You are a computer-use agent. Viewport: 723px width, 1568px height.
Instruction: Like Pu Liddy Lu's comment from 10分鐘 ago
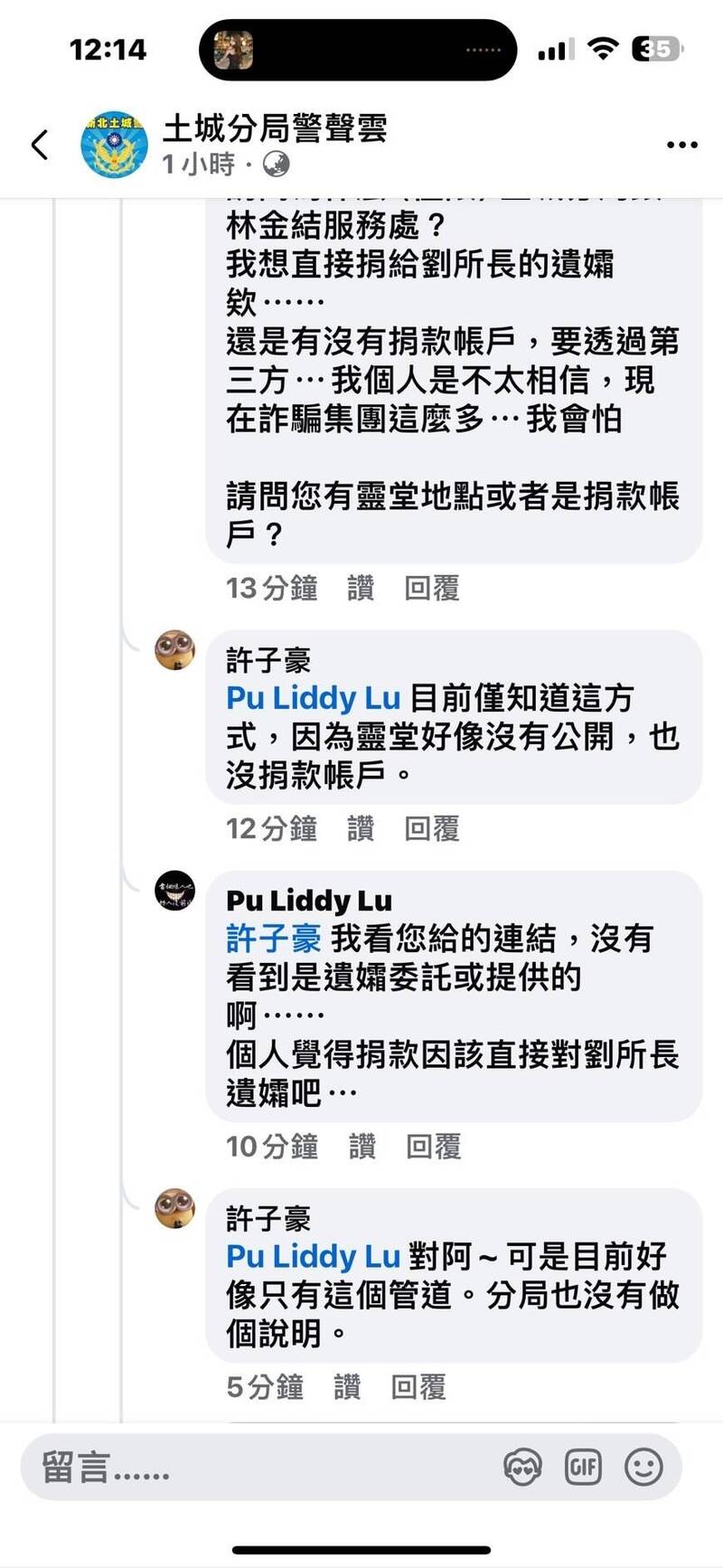[362, 1147]
